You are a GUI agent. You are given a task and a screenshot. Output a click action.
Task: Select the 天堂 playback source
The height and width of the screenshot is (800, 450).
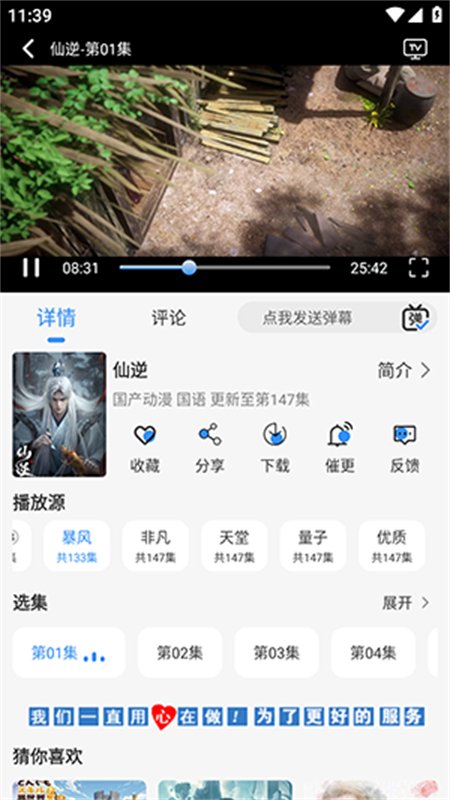coord(234,545)
